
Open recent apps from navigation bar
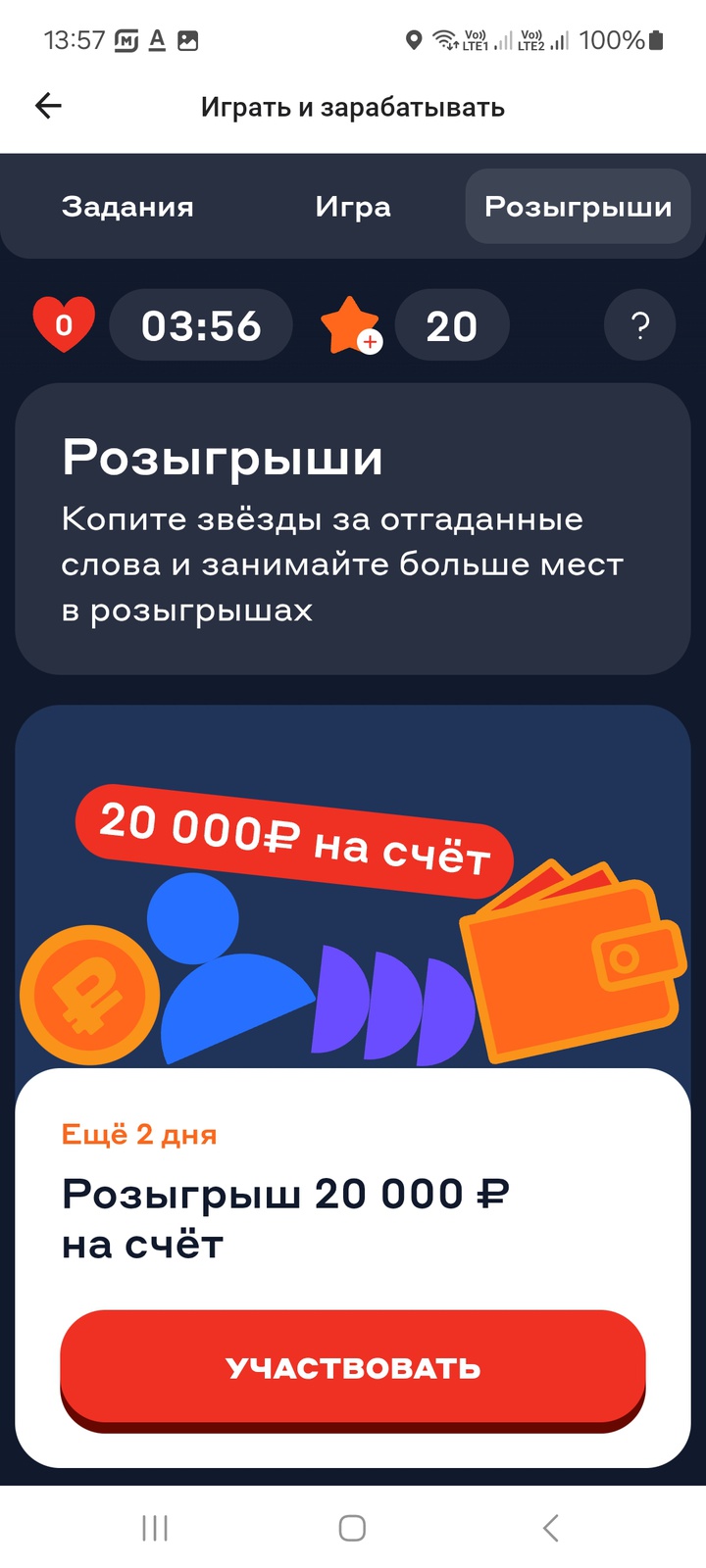click(x=155, y=1527)
